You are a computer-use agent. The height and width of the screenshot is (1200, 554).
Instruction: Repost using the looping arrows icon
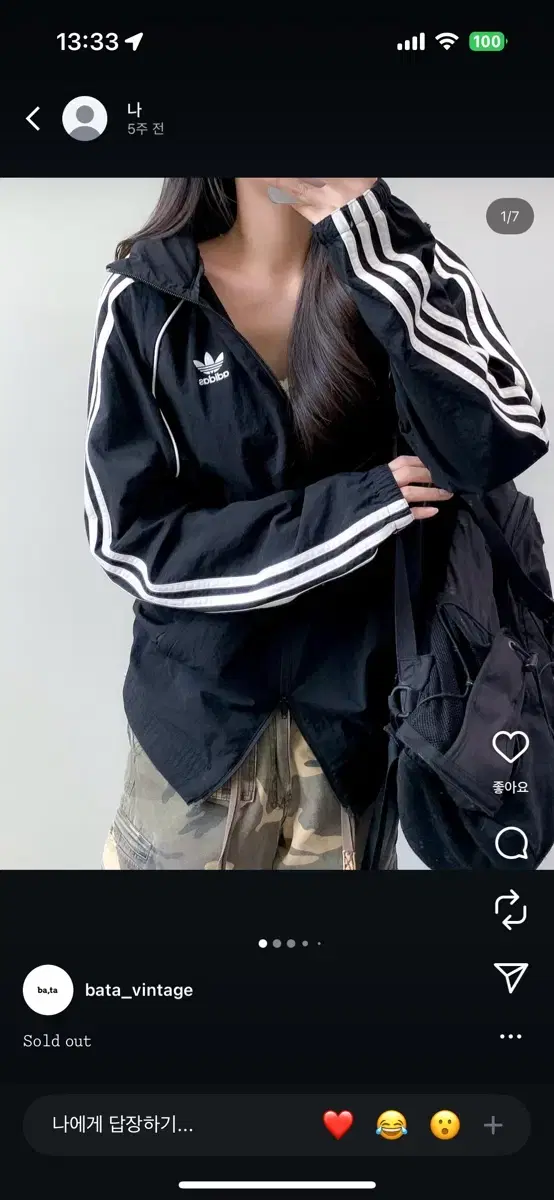(511, 910)
